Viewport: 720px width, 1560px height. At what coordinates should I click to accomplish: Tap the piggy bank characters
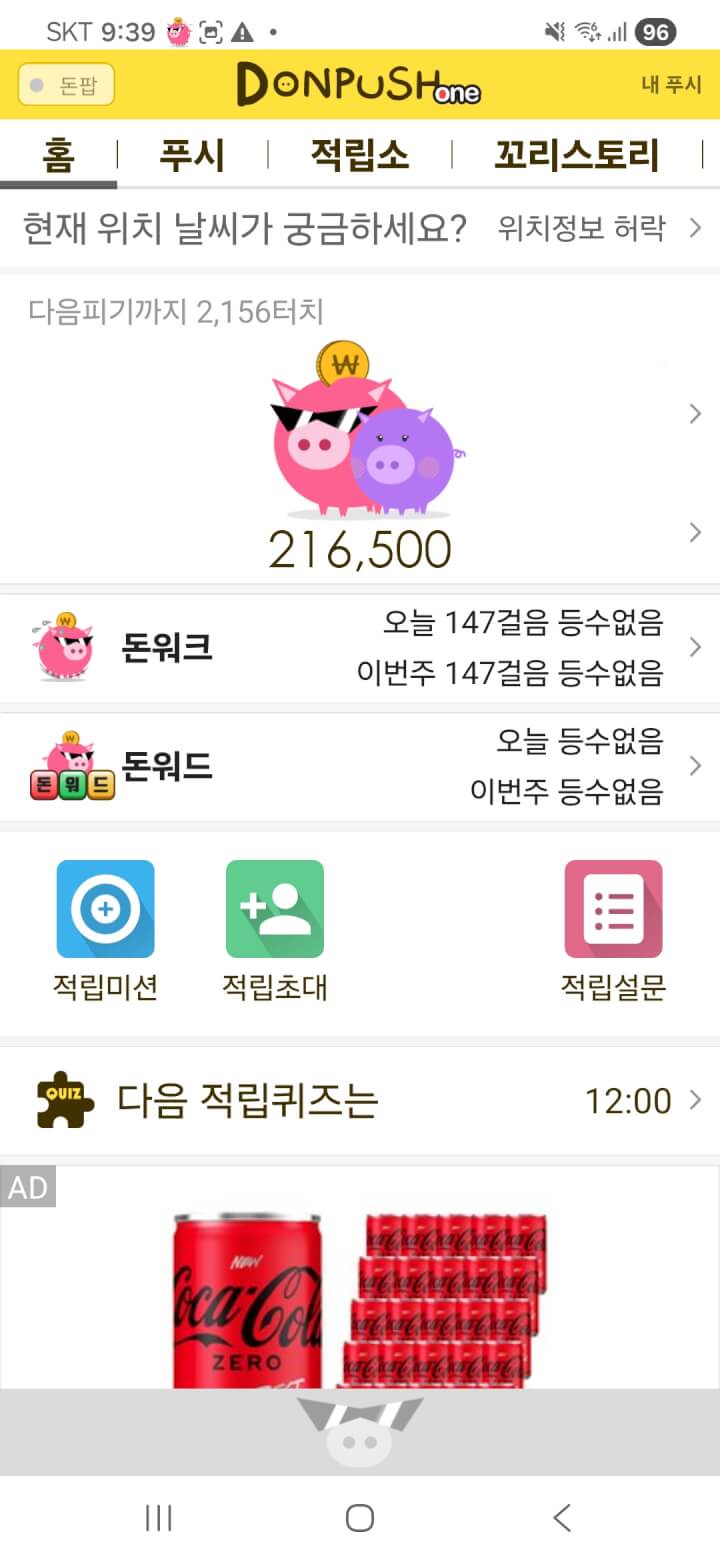pyautogui.click(x=360, y=430)
